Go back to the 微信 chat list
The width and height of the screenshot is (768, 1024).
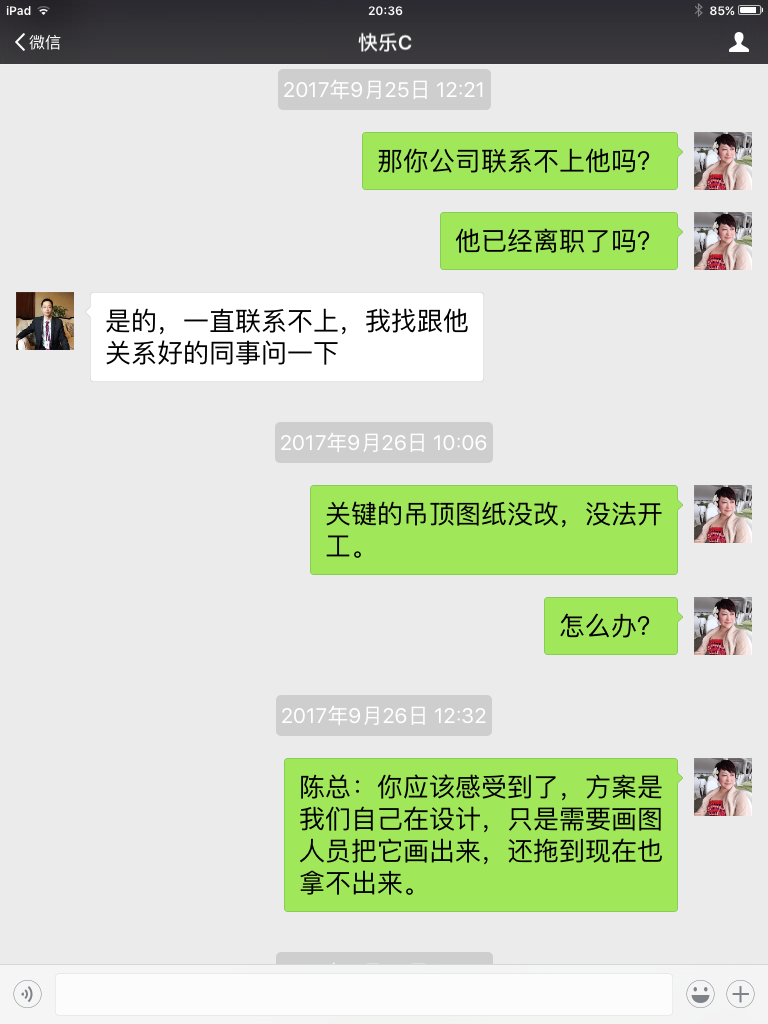[x=37, y=42]
